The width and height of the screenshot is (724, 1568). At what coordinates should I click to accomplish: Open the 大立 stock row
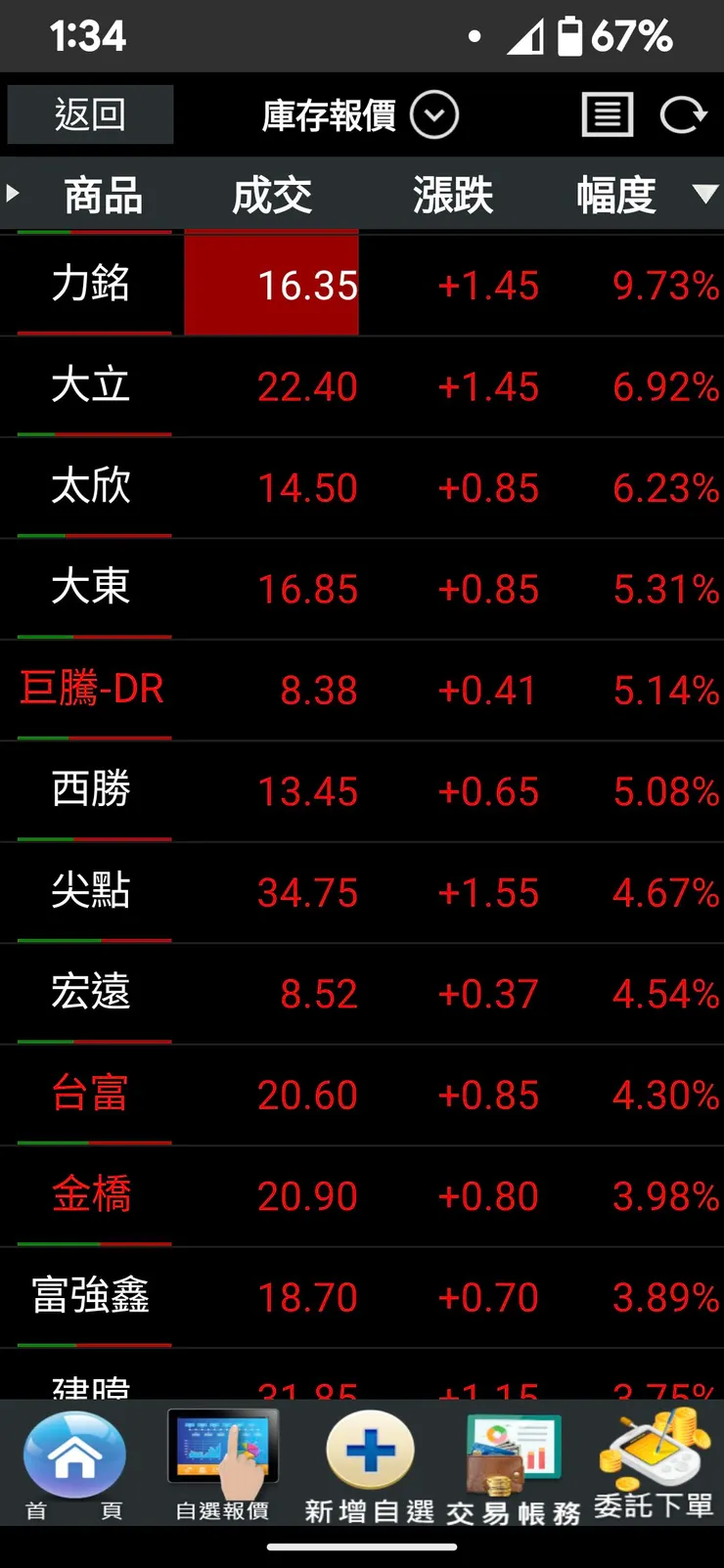(x=91, y=385)
